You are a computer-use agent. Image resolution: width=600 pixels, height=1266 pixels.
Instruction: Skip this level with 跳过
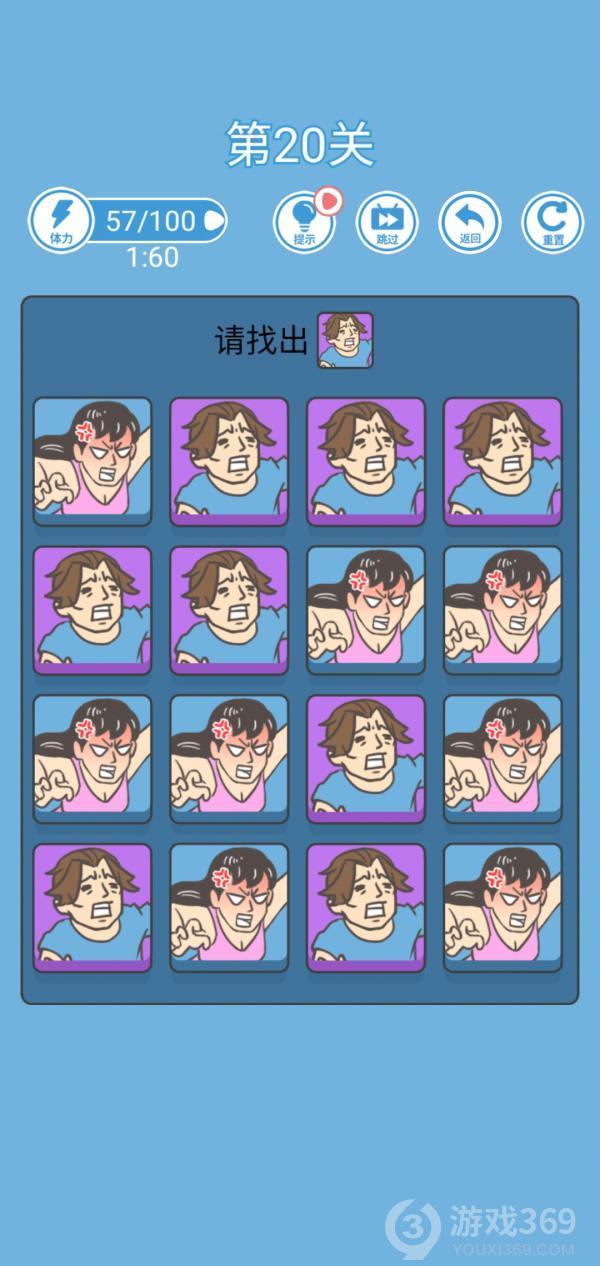(x=387, y=222)
